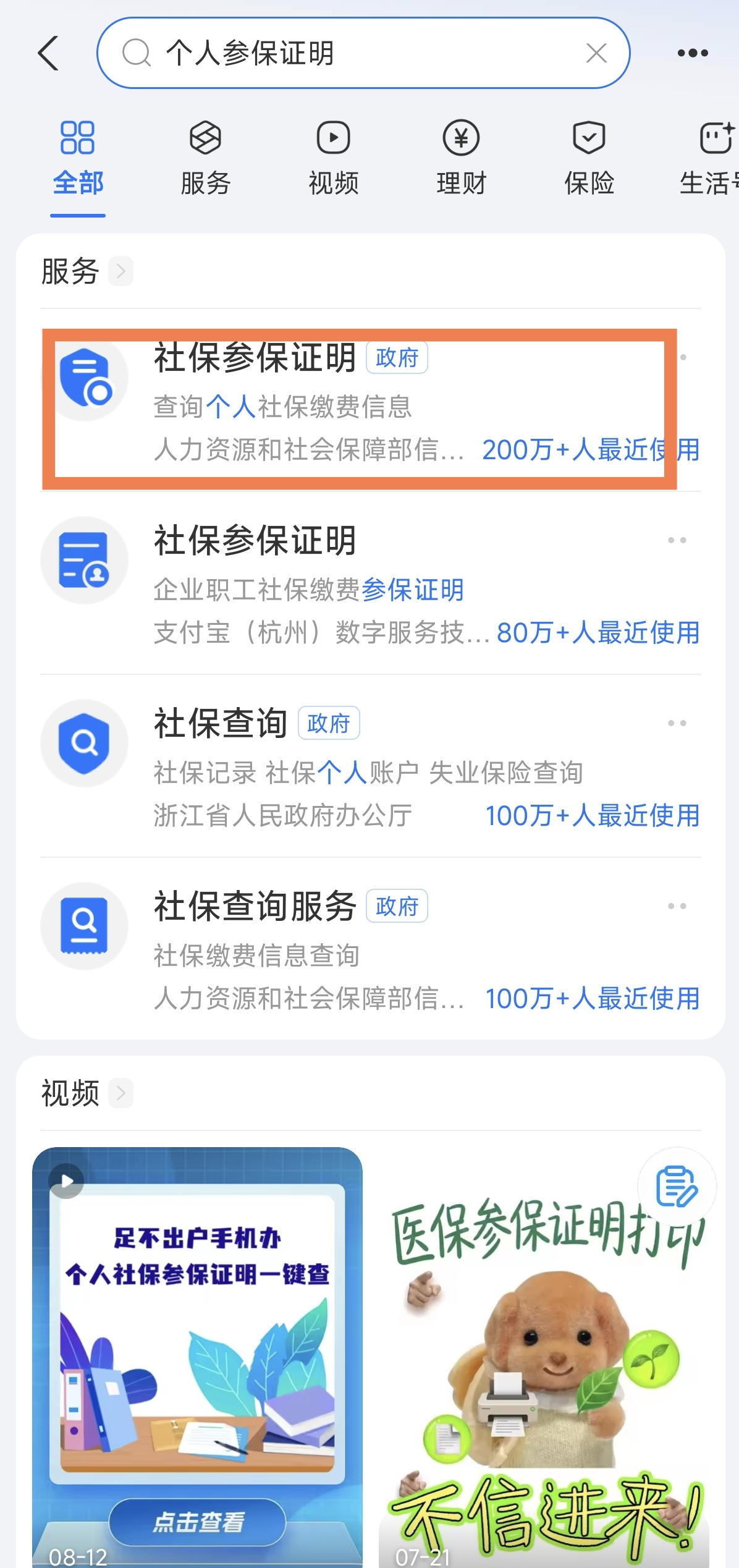Viewport: 739px width, 1568px height.
Task: Tap the floating note icon
Action: [x=677, y=1187]
